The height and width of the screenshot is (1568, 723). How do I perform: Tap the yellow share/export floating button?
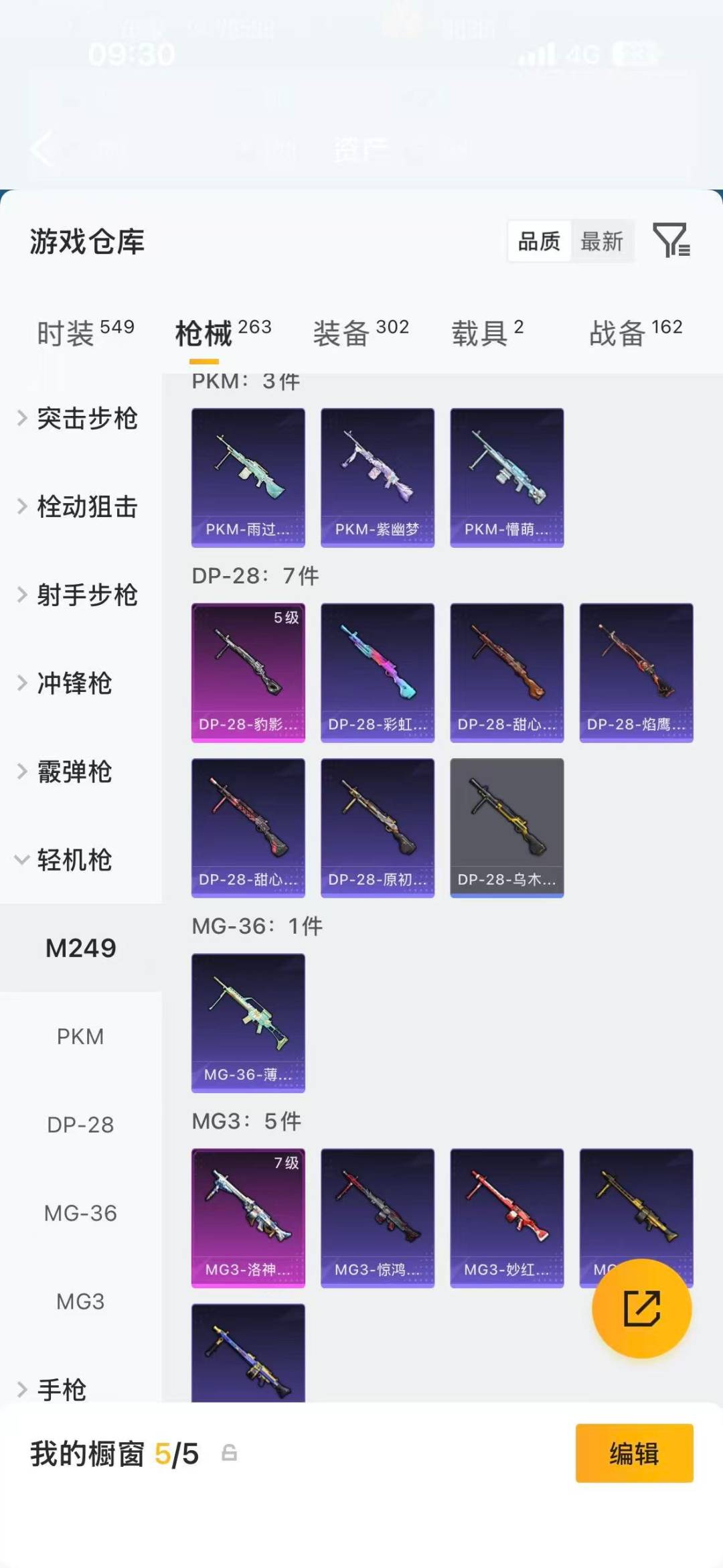[x=641, y=1307]
